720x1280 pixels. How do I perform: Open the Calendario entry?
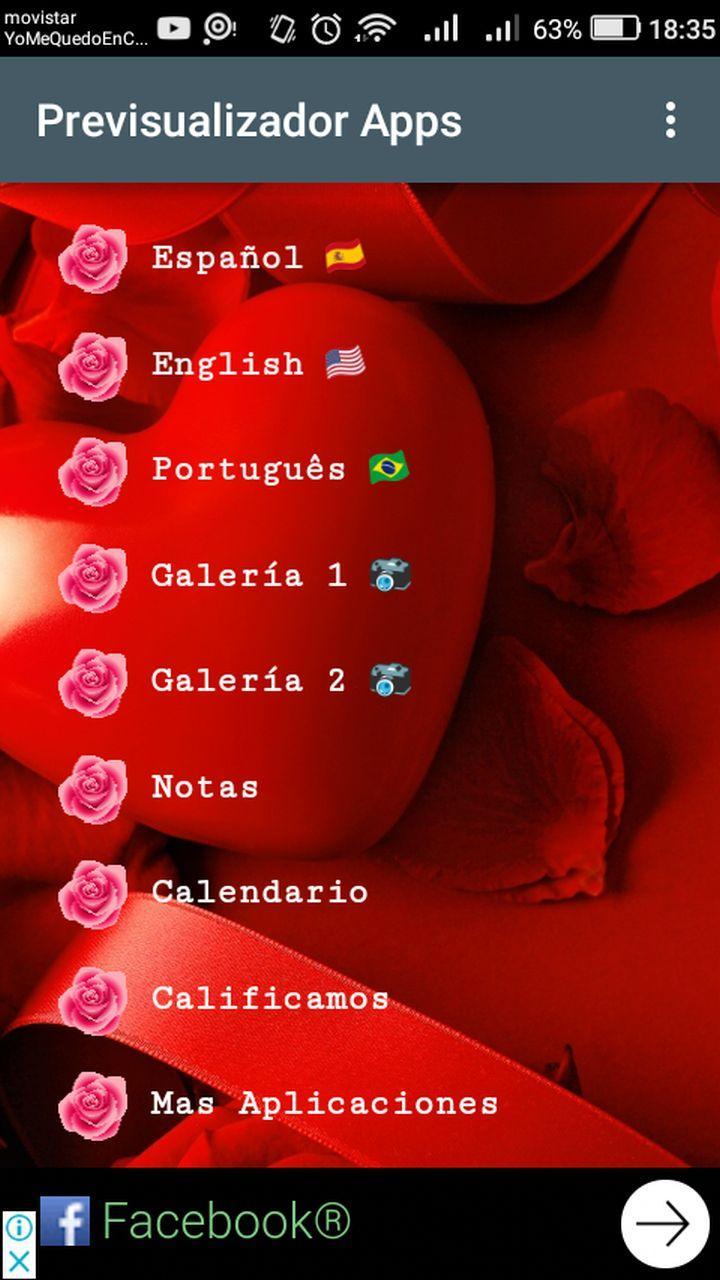tap(259, 892)
